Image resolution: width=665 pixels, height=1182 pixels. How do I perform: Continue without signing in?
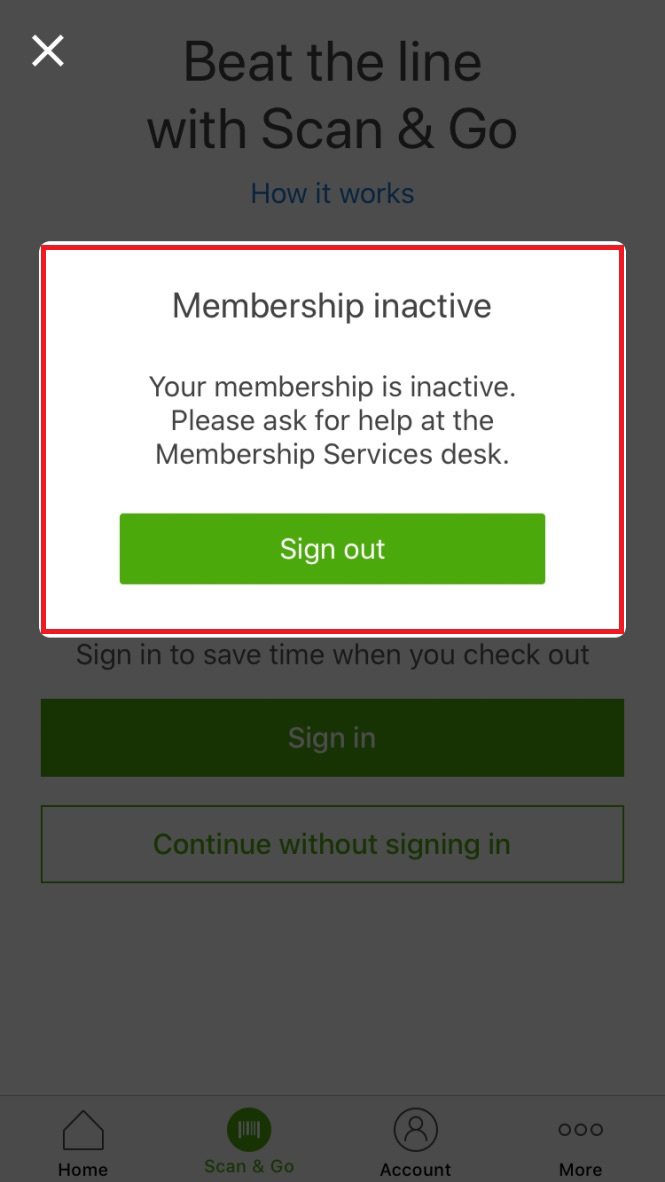tap(332, 844)
